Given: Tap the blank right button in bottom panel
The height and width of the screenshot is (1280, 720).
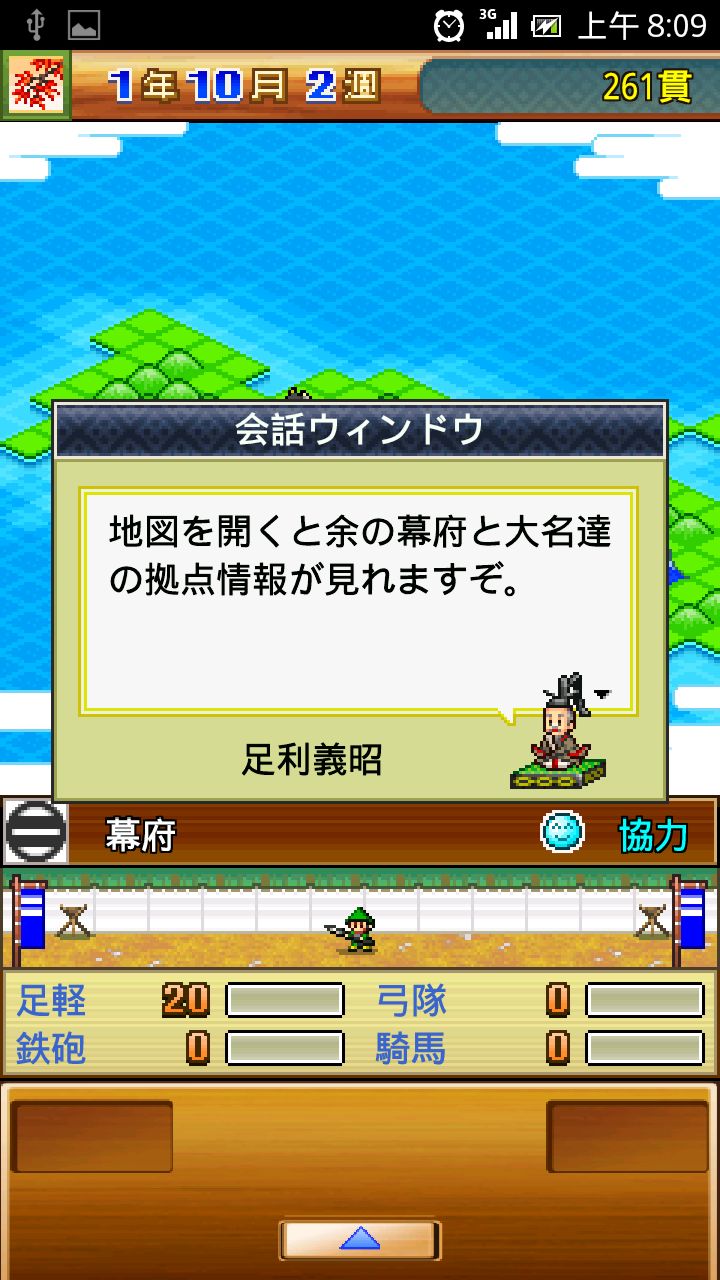Looking at the screenshot, I should (x=627, y=1136).
